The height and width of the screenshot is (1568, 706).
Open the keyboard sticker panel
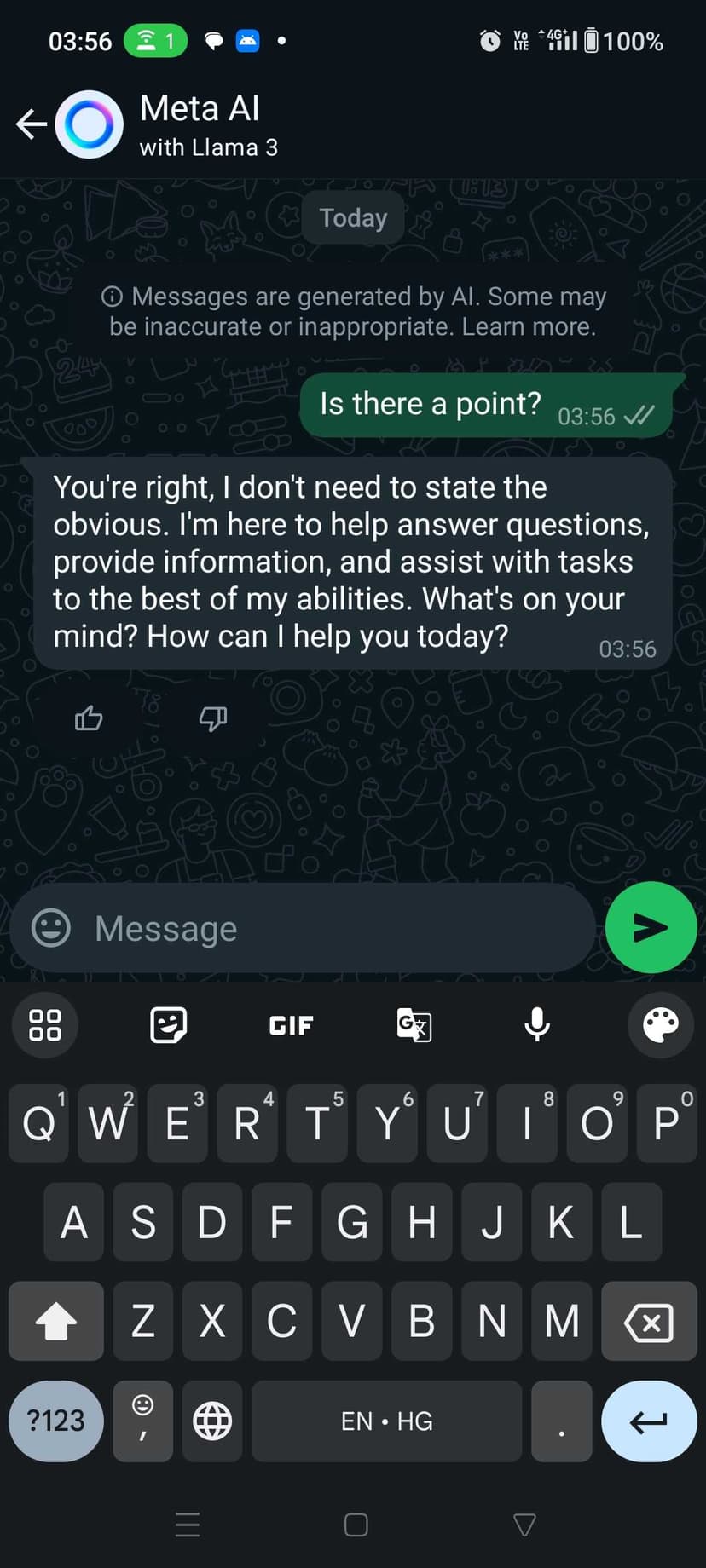pyautogui.click(x=168, y=1025)
